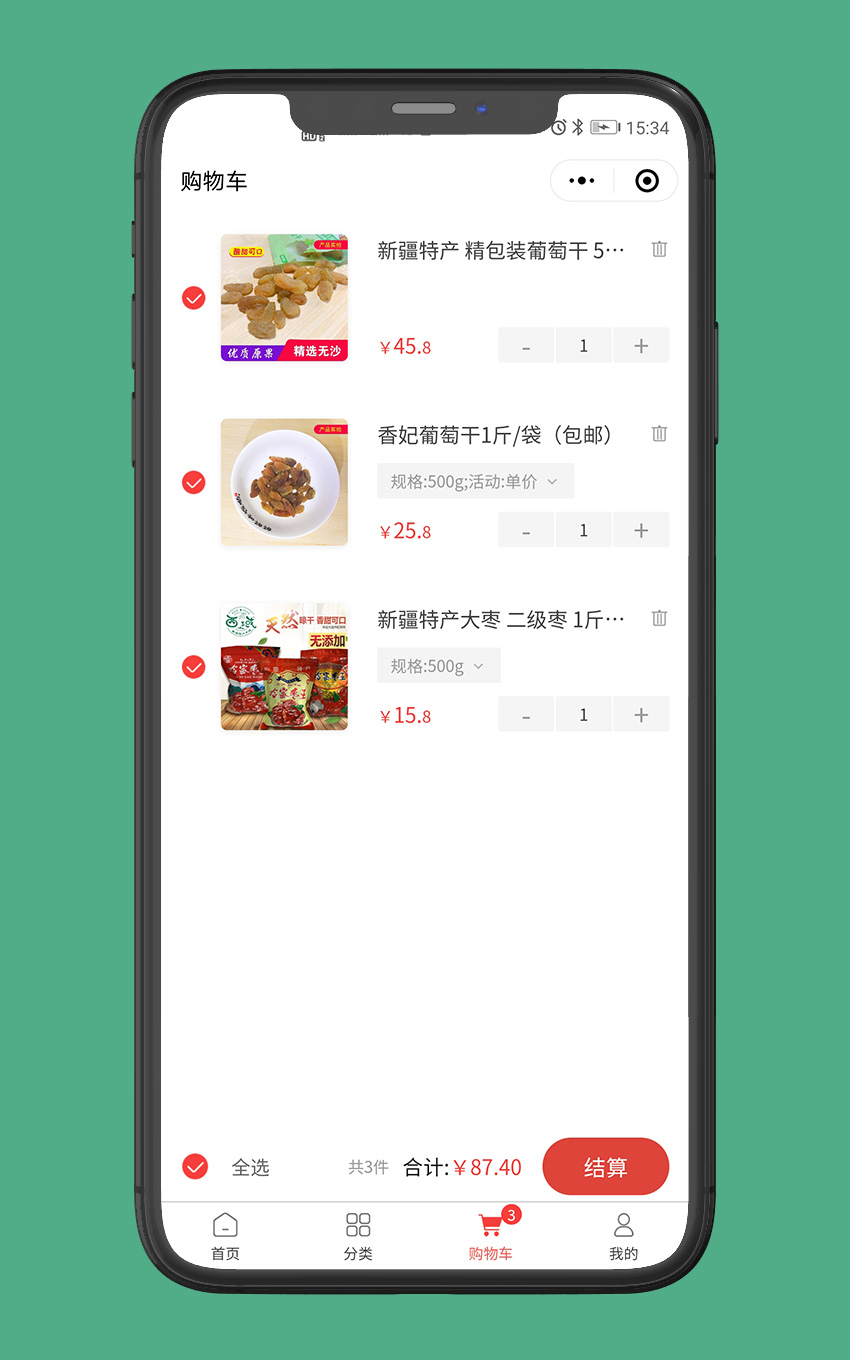Delete 新疆特产 精包装葡萄干 from cart
The height and width of the screenshot is (1360, 850).
pos(659,250)
